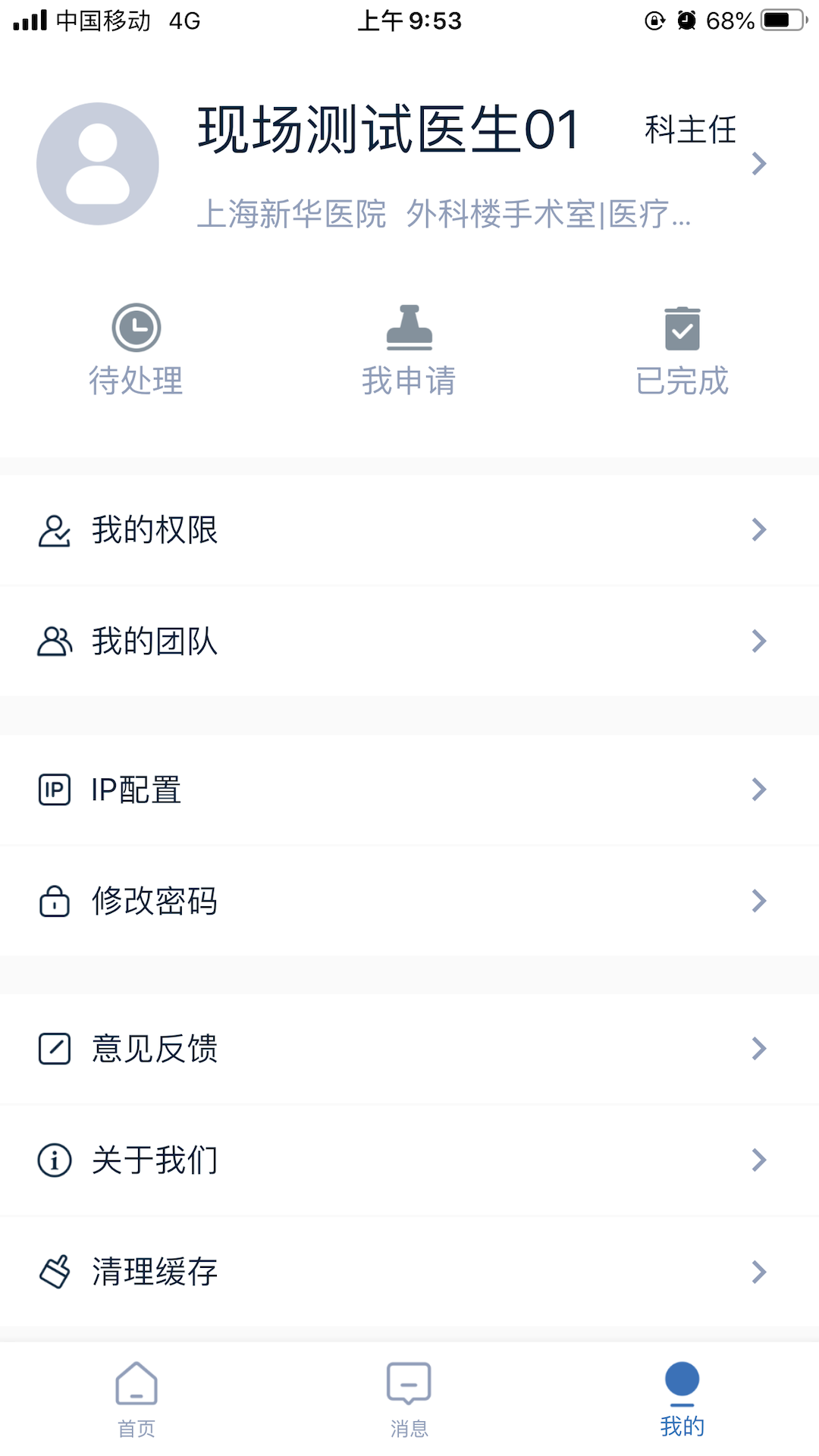Tap 清理缓存 to clear cache
Viewport: 819px width, 1456px height.
point(409,1272)
